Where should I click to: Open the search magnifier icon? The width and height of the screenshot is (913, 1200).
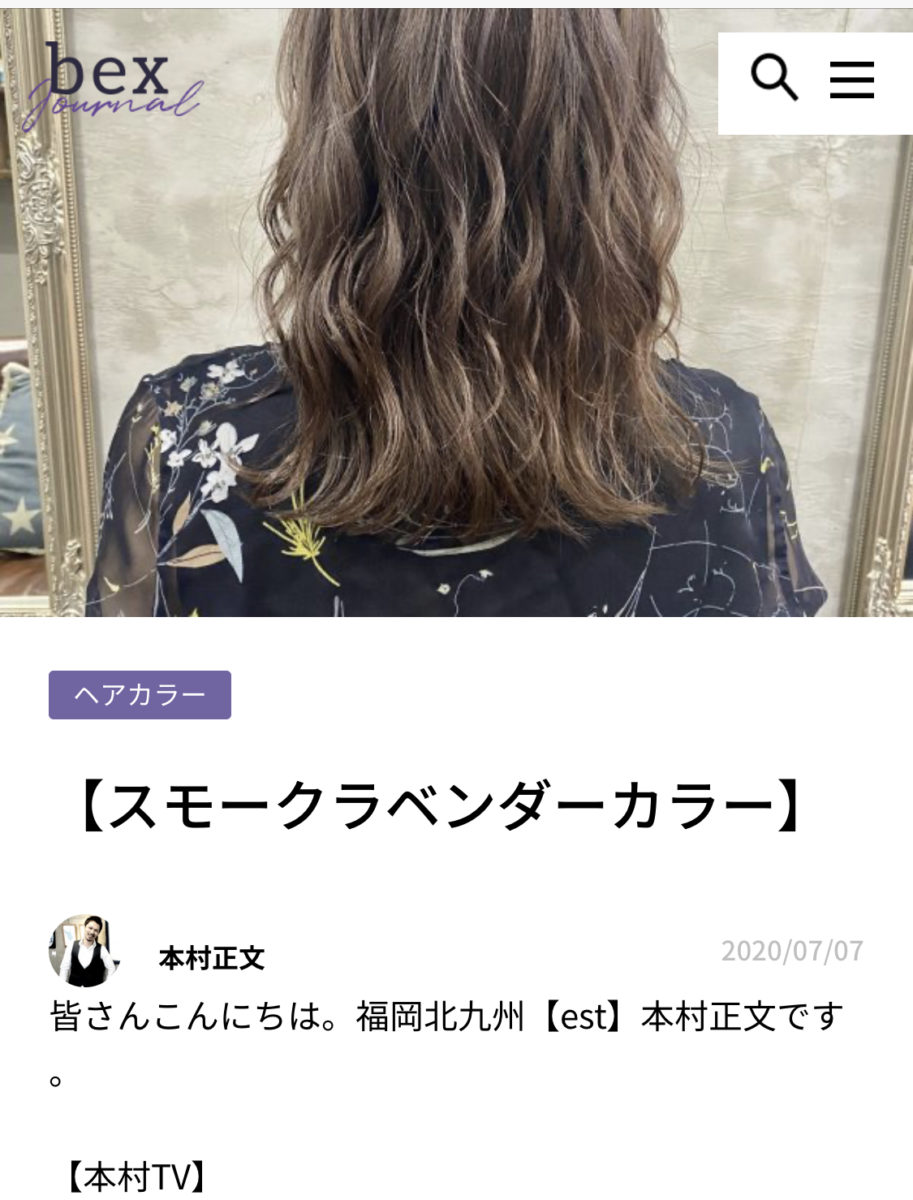point(774,79)
